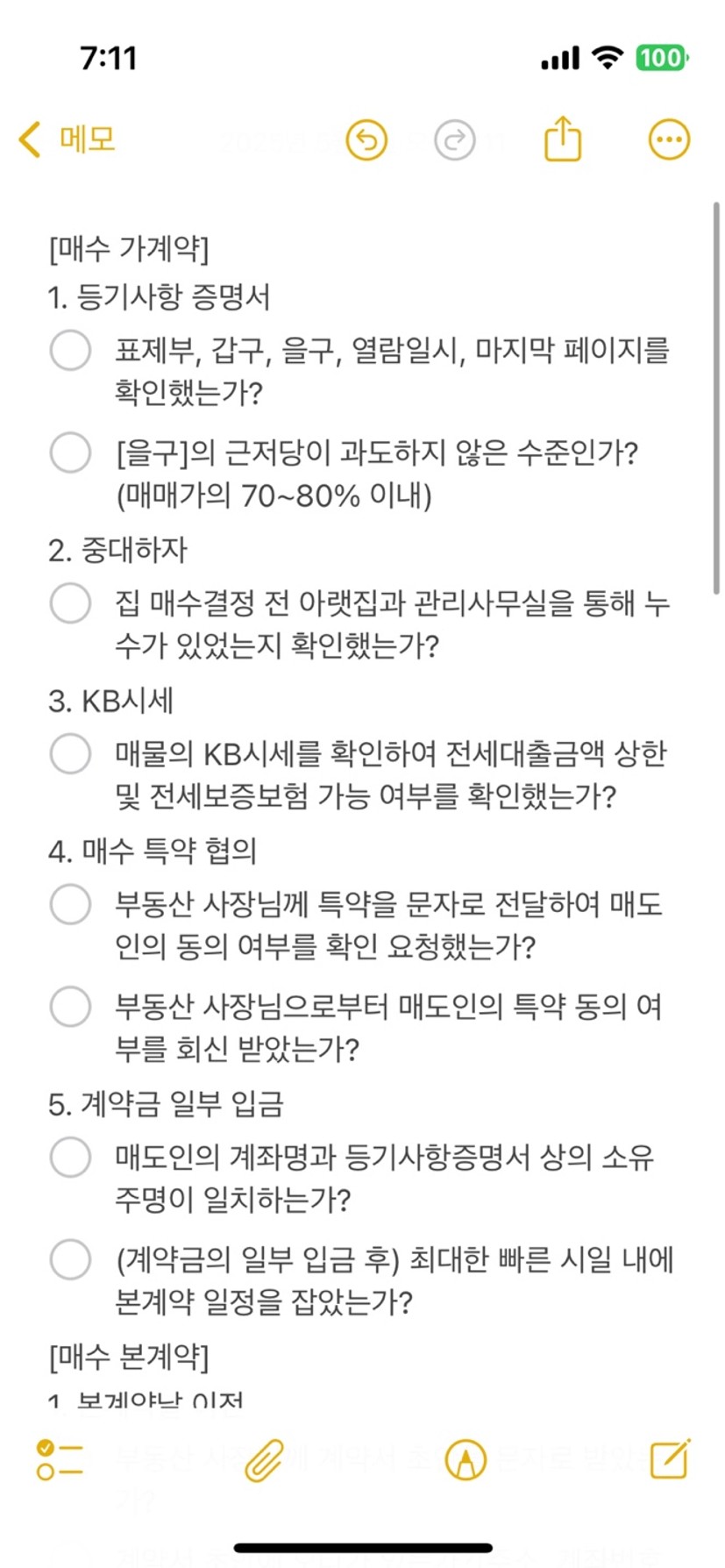Check off 매도인의 특약 동의 회신 item
Screen dimensions: 725x1568
(x=70, y=1006)
